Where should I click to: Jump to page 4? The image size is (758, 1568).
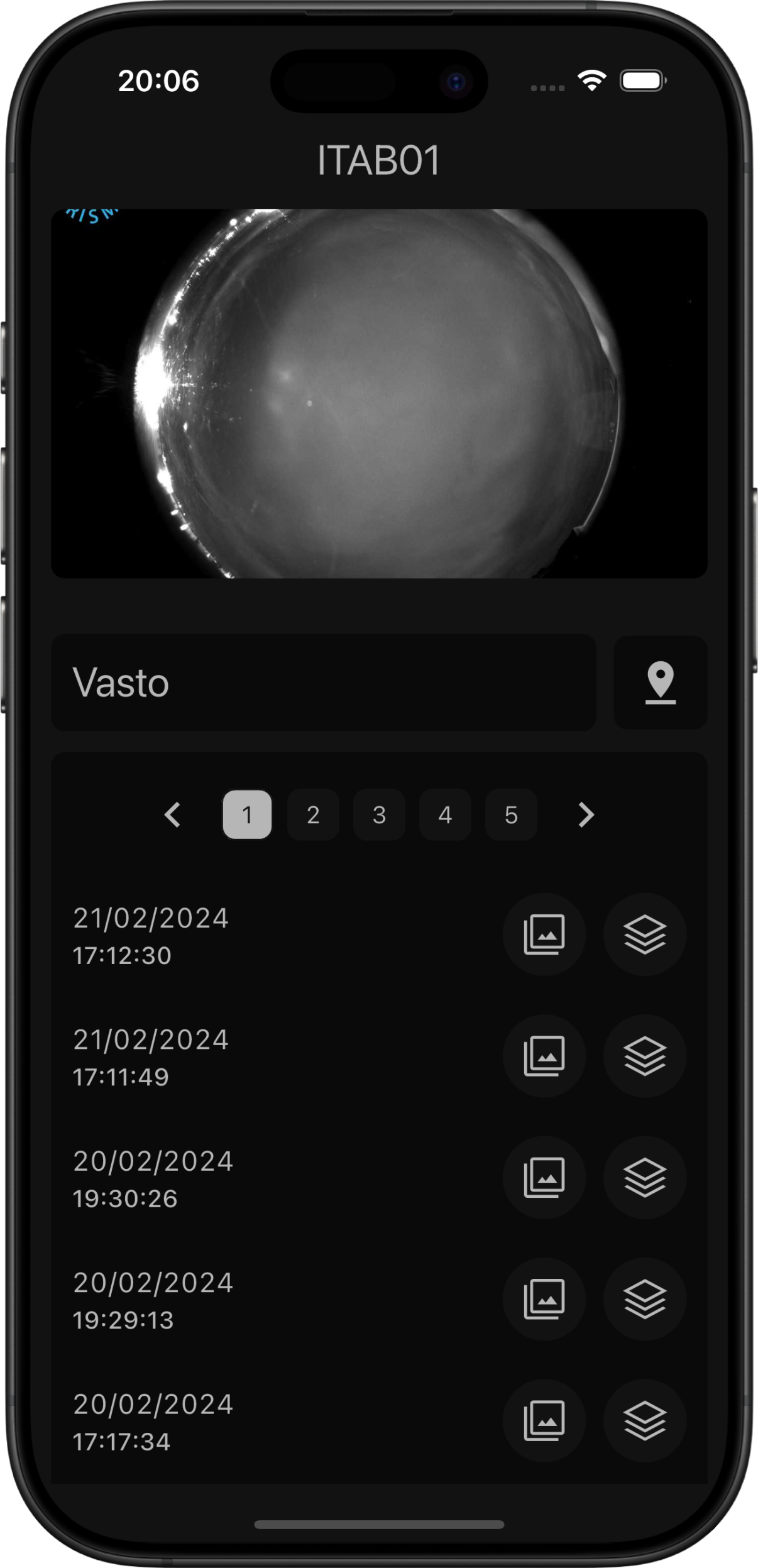pos(445,814)
